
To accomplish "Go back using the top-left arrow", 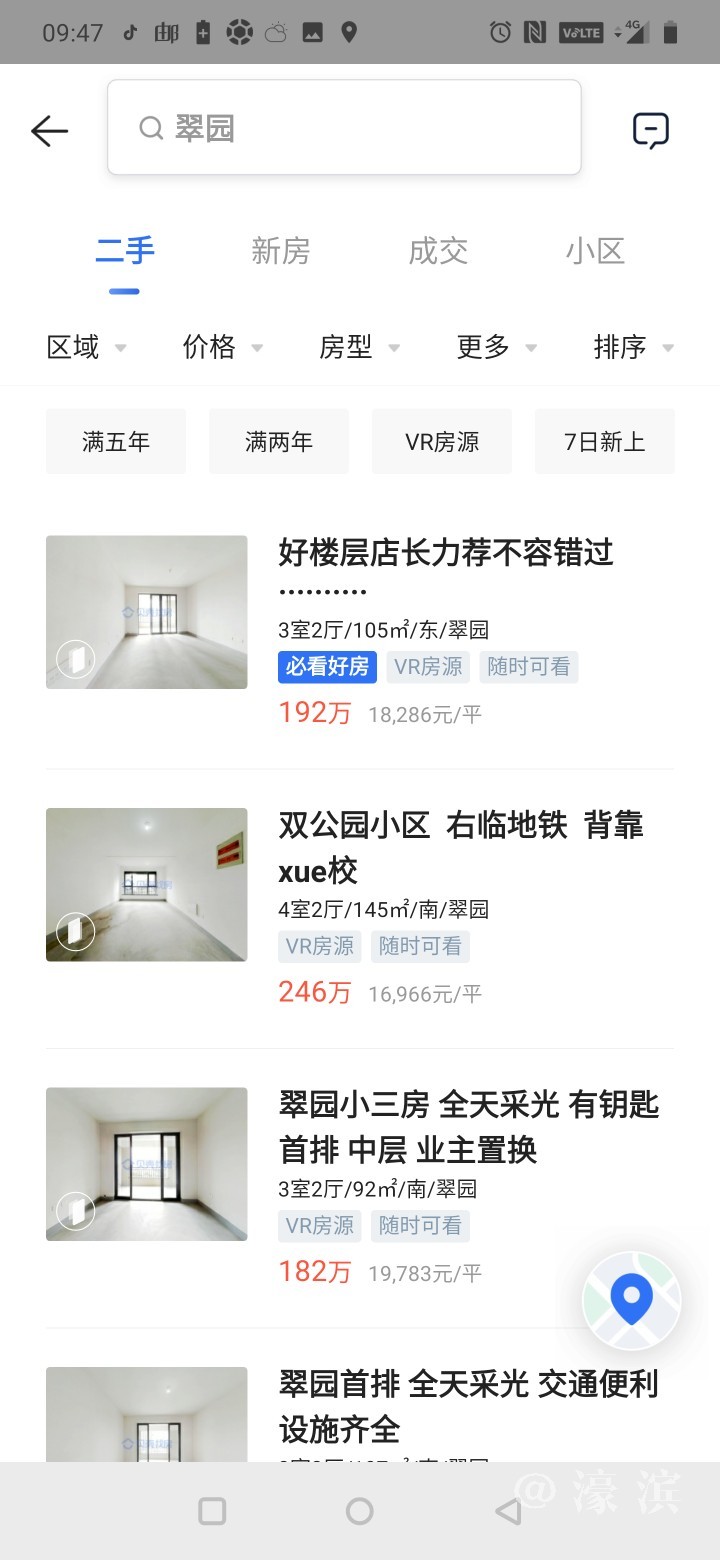I will click(49, 131).
